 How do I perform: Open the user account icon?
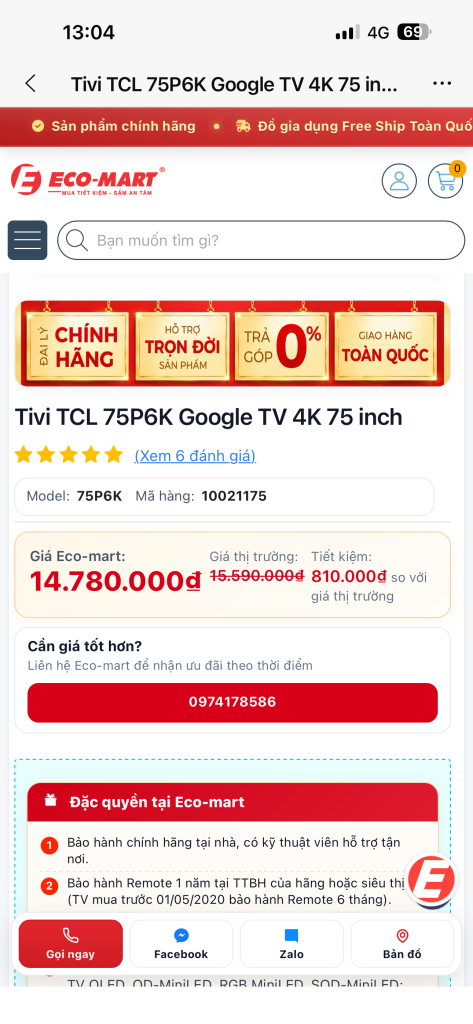(399, 181)
